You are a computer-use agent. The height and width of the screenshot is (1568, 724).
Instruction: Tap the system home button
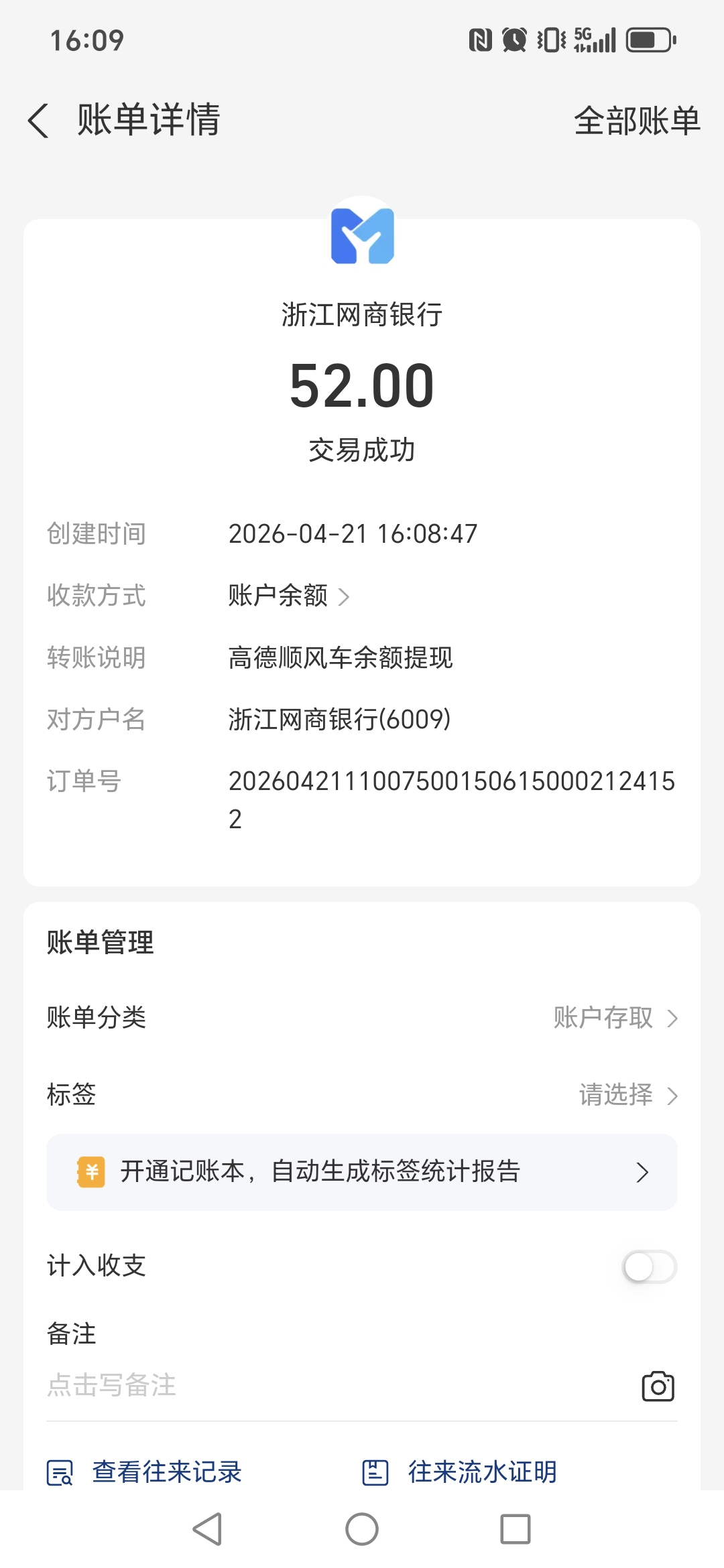[362, 1530]
